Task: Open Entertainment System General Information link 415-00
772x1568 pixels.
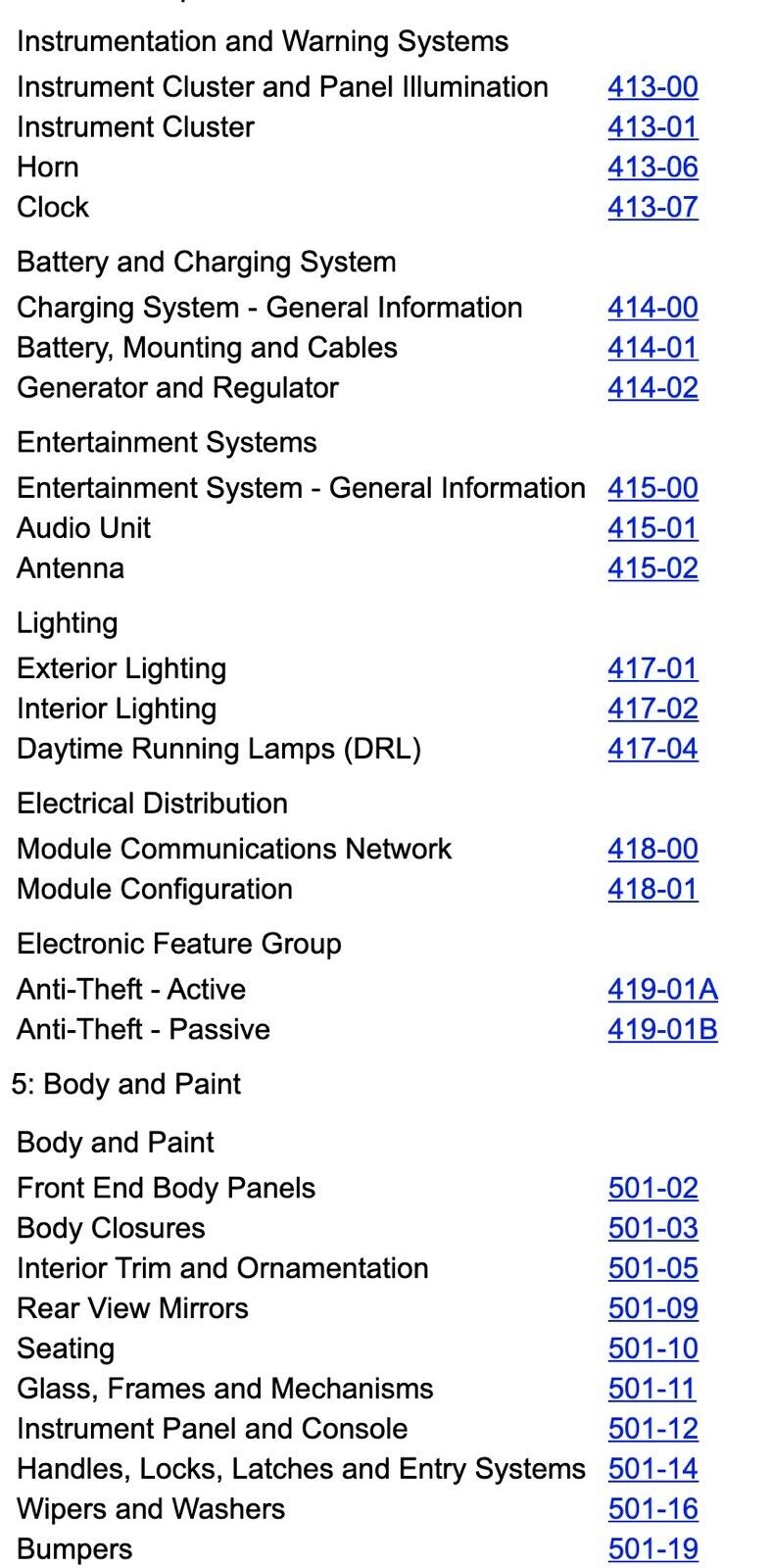Action: (x=652, y=488)
